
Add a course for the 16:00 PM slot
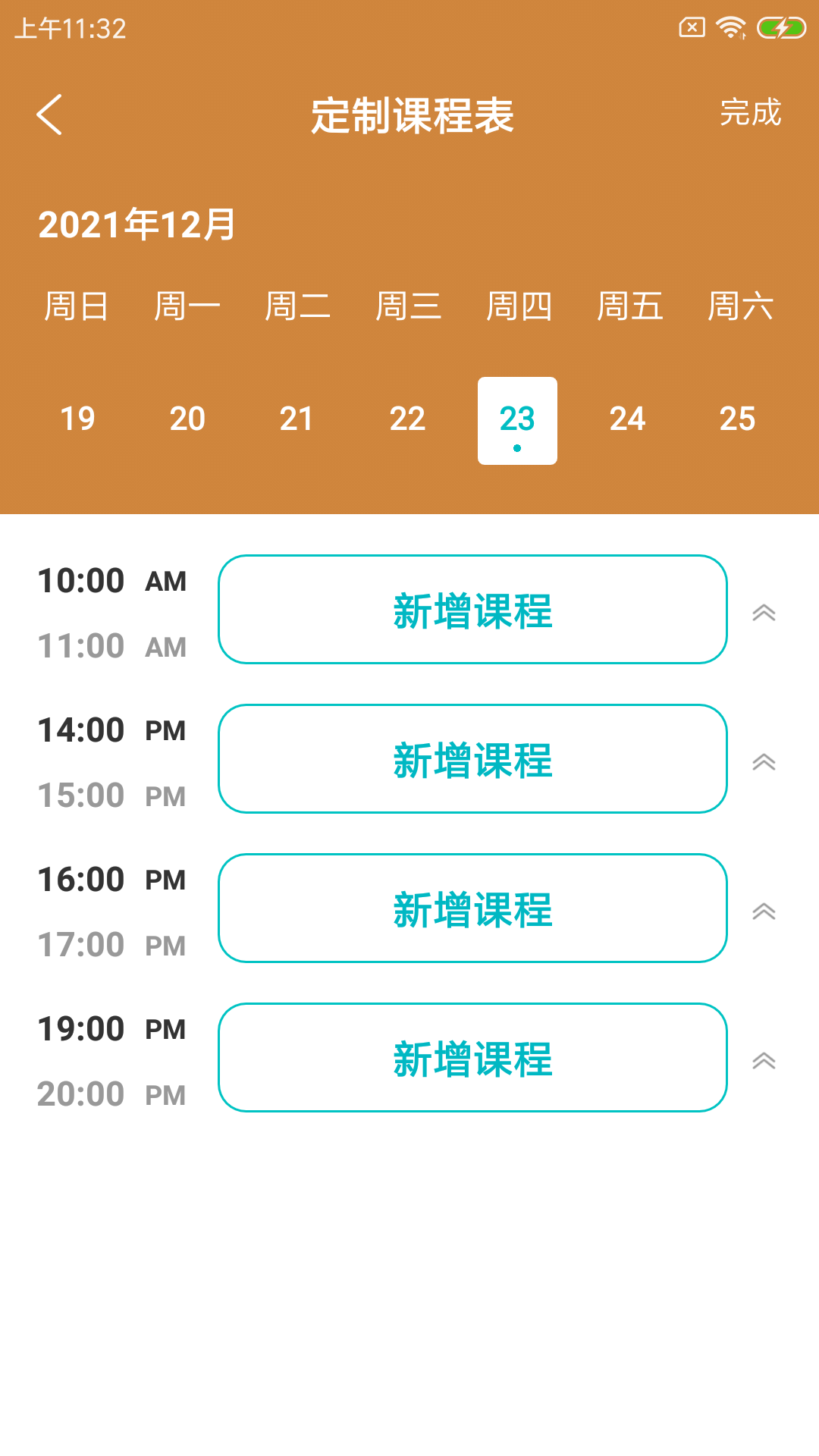[x=472, y=908]
